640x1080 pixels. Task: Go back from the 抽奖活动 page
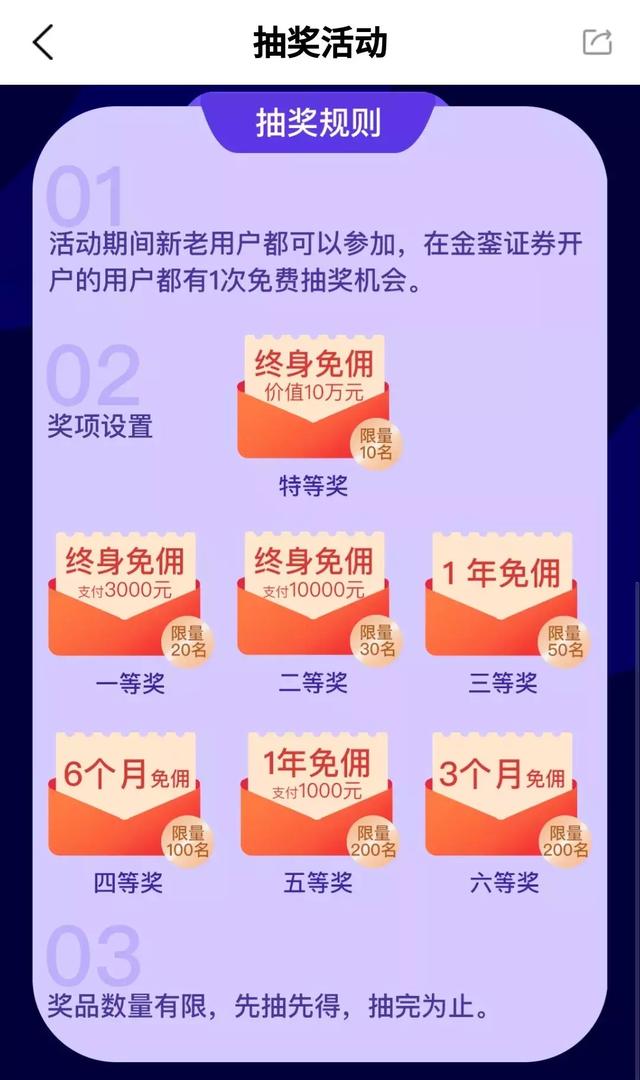(42, 43)
